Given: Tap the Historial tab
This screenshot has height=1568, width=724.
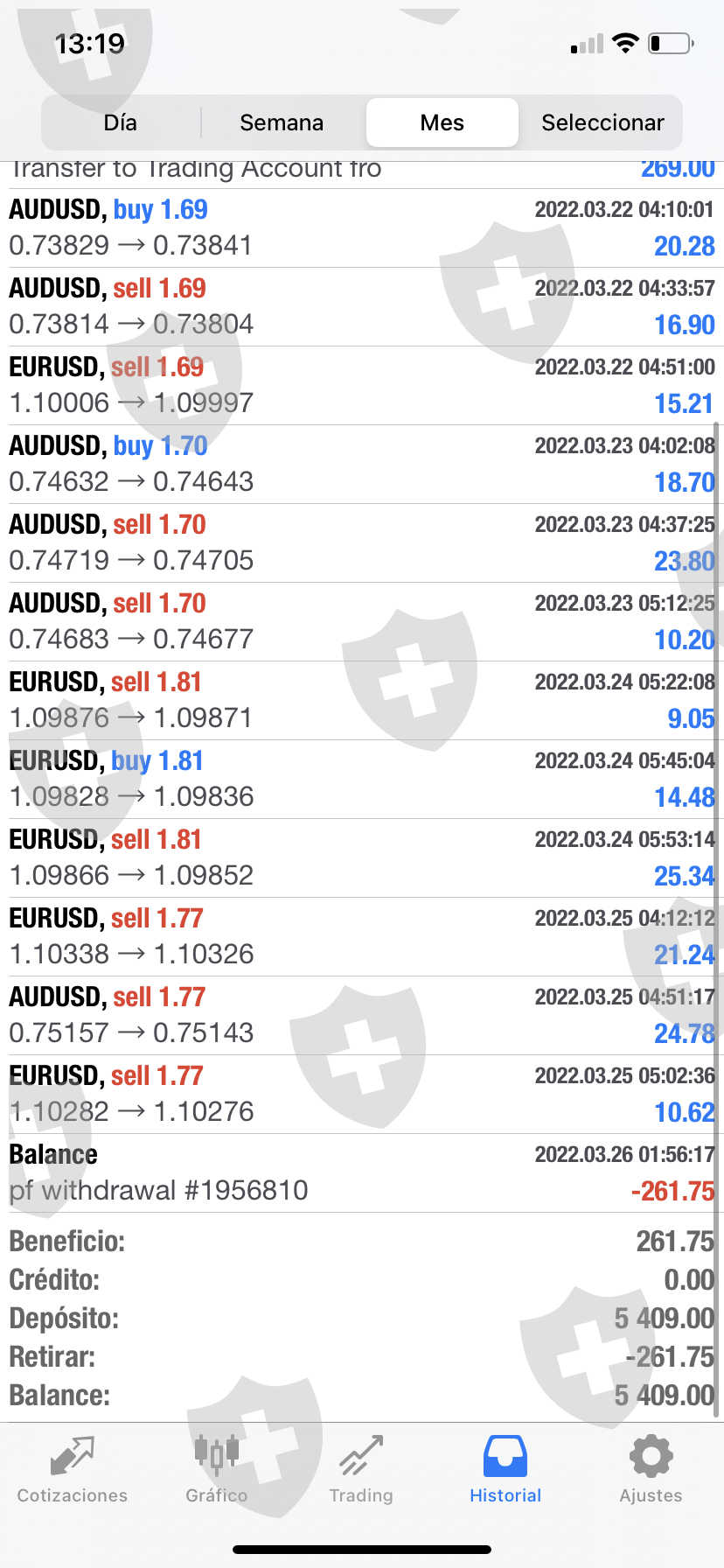Looking at the screenshot, I should [x=505, y=1470].
